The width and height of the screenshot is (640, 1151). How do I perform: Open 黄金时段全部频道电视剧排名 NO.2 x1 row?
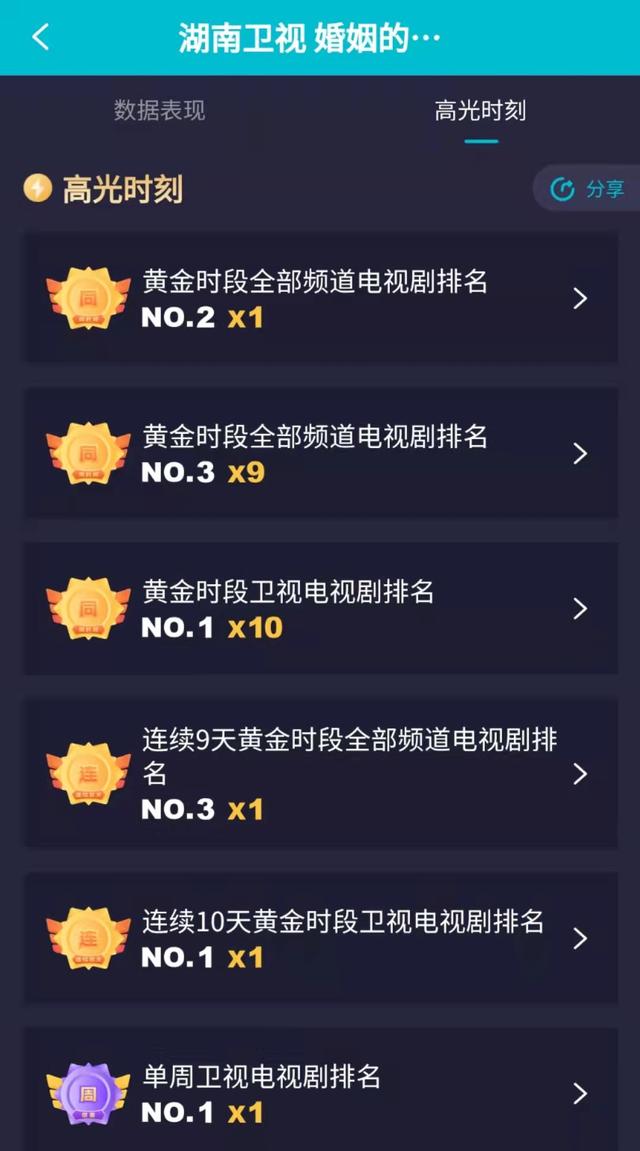click(x=321, y=297)
